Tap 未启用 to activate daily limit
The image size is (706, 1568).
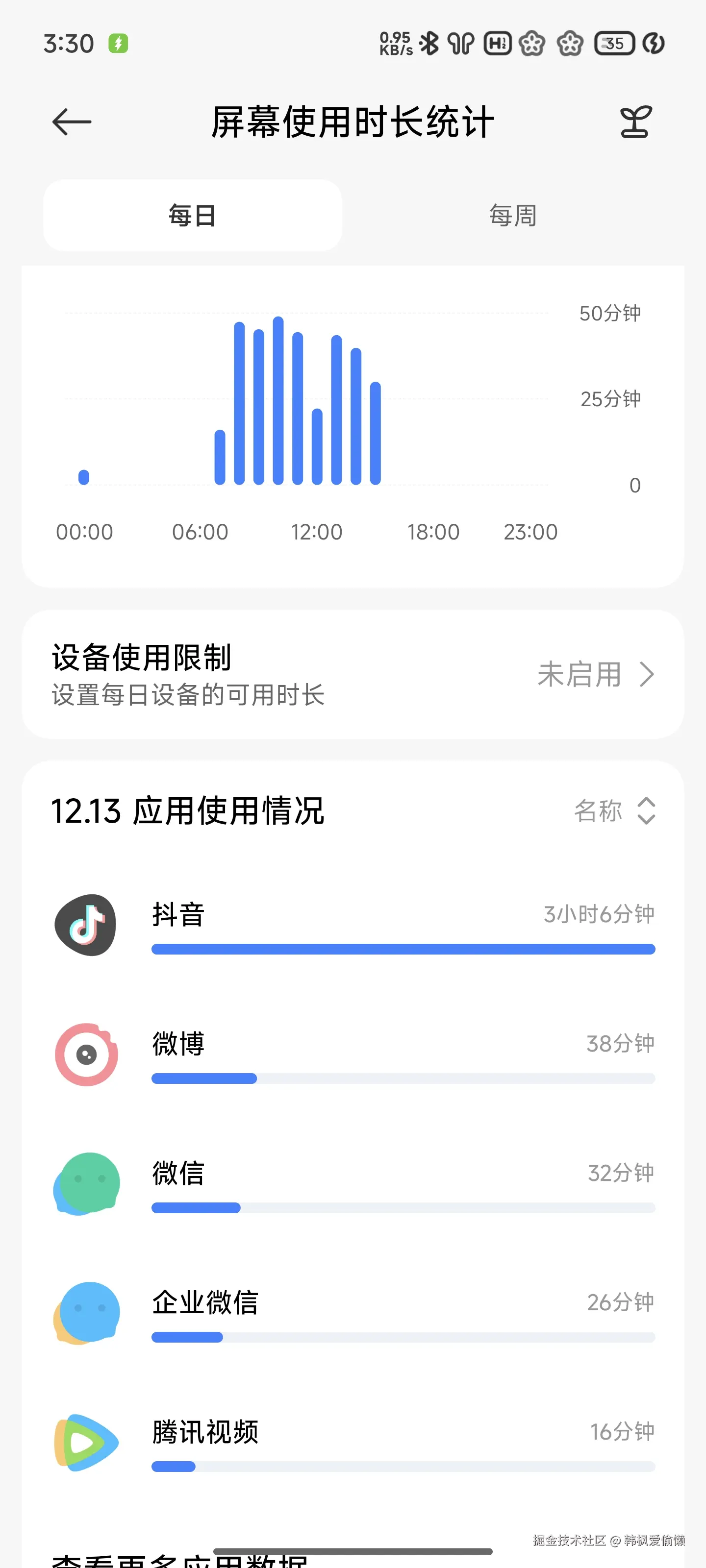point(579,674)
